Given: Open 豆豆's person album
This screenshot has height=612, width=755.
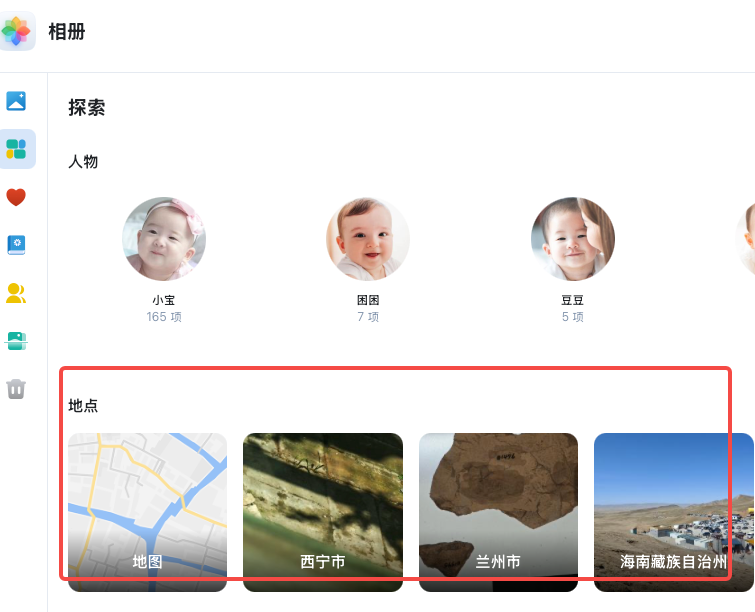Looking at the screenshot, I should pyautogui.click(x=572, y=239).
